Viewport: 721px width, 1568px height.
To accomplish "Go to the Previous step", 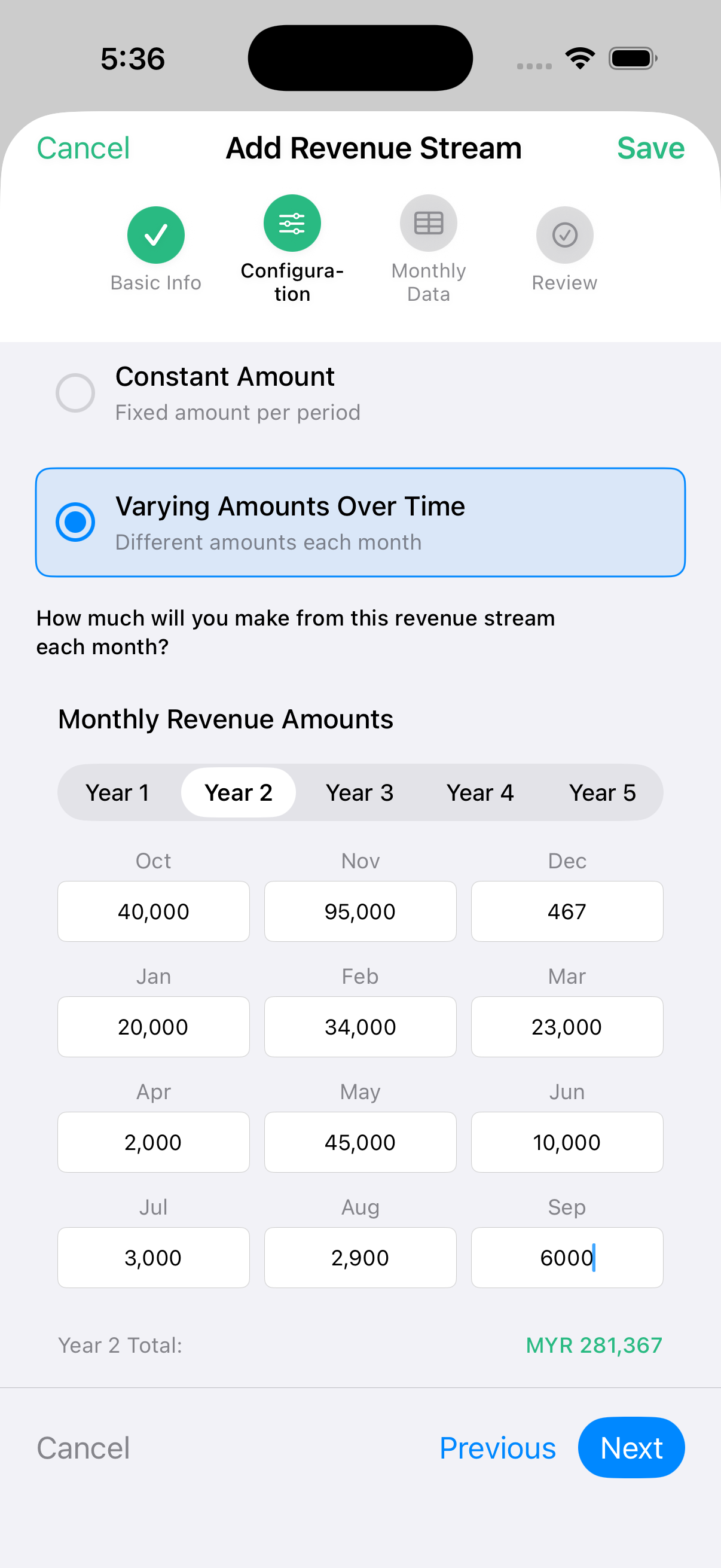I will 497,1448.
